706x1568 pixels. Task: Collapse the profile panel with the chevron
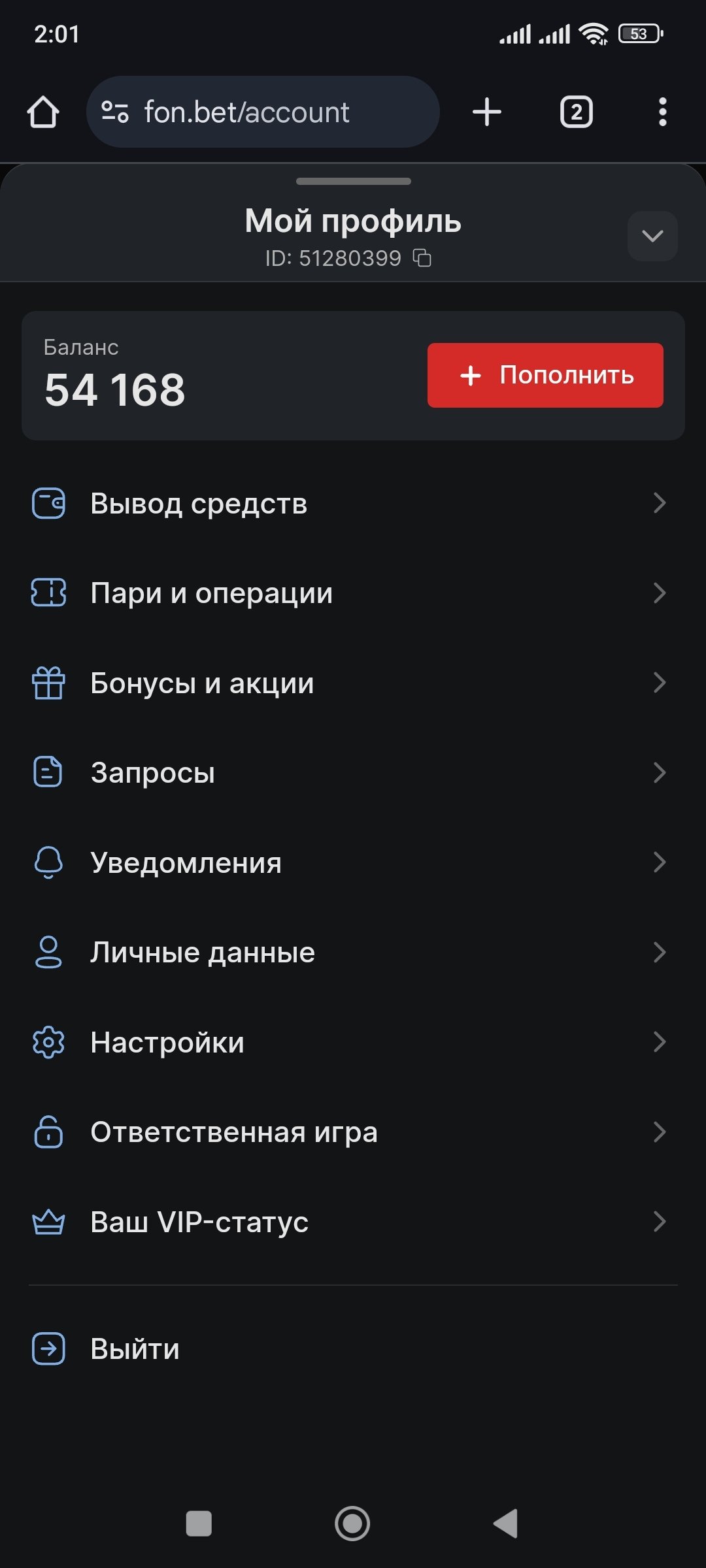[x=652, y=237]
